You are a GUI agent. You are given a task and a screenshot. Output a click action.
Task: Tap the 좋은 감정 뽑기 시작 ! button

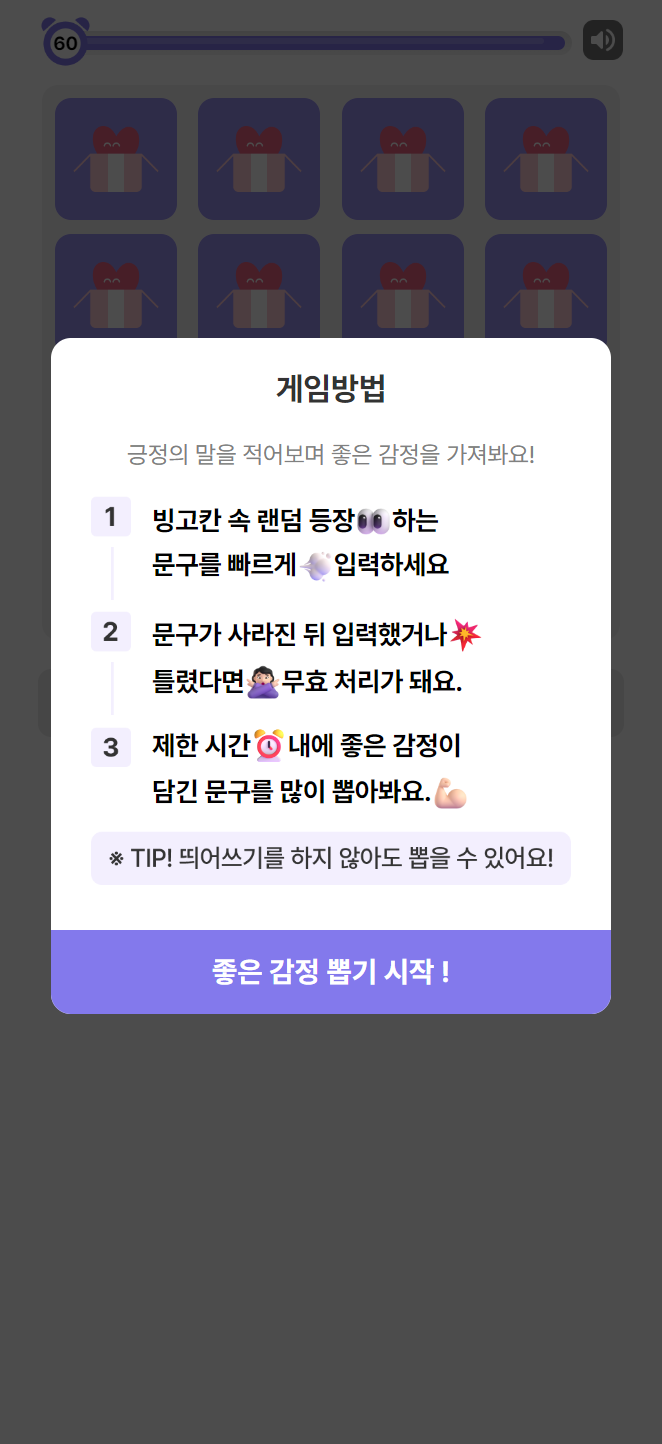(331, 972)
